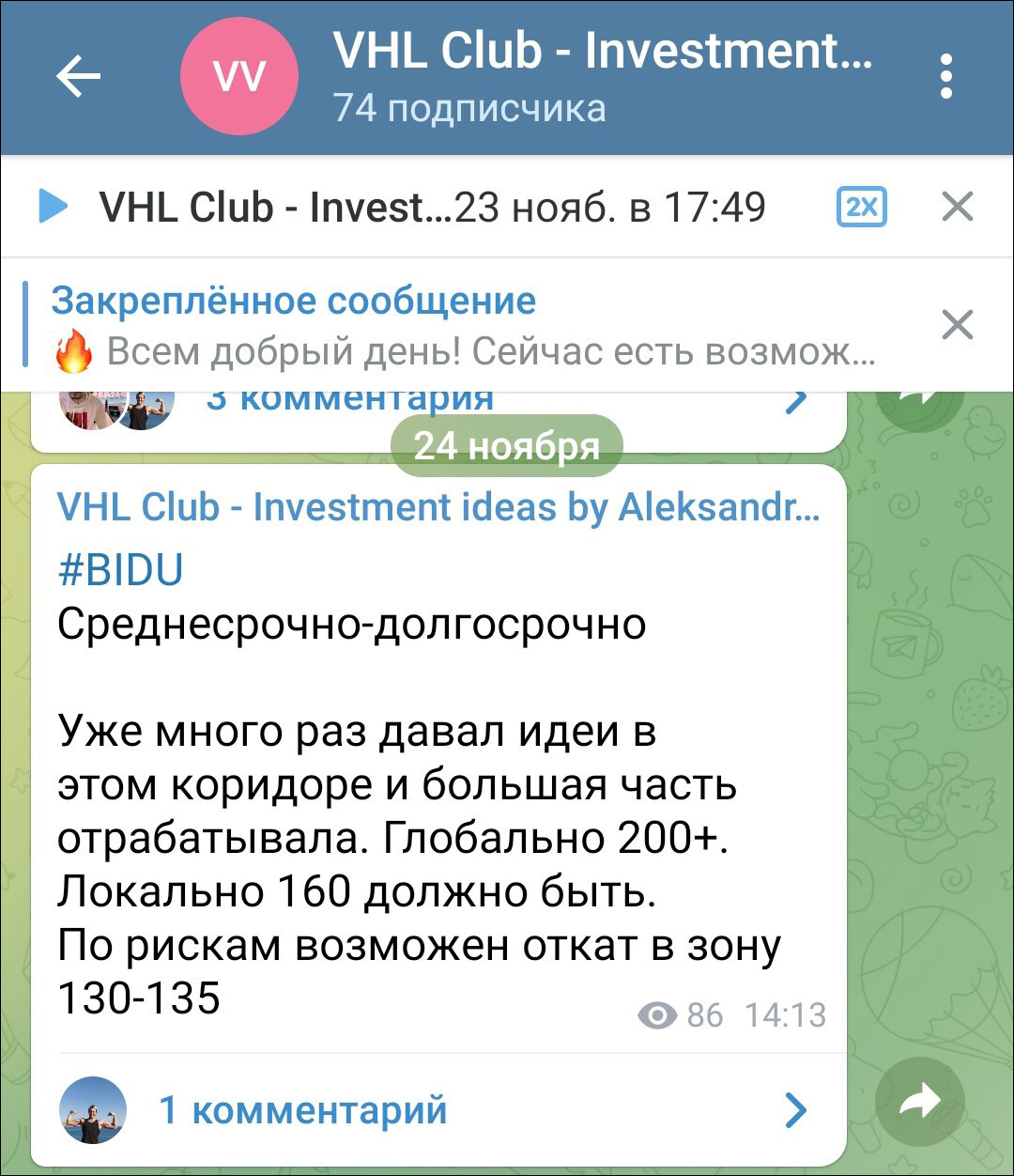Play the voice message from 23 нояб.

[x=53, y=207]
